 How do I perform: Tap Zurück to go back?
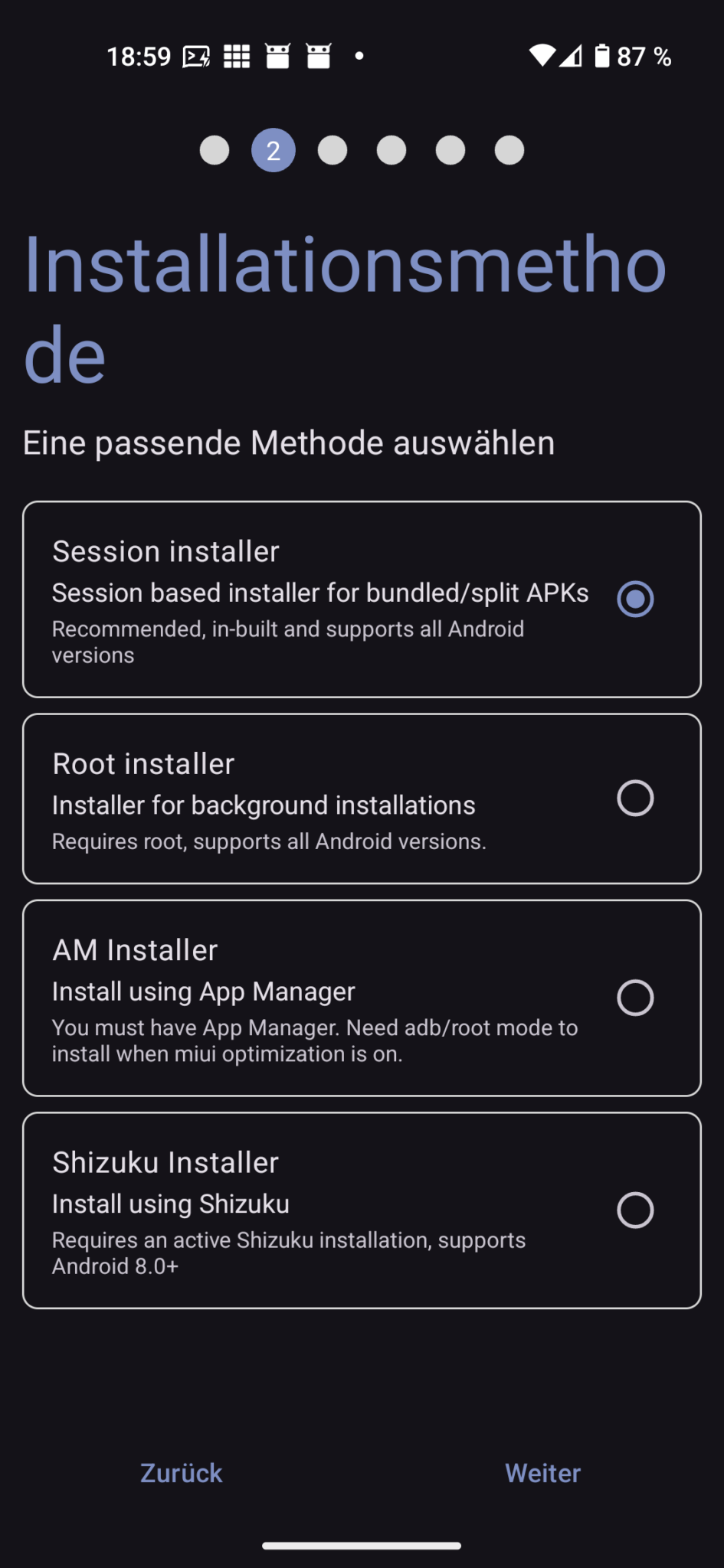click(x=181, y=1472)
